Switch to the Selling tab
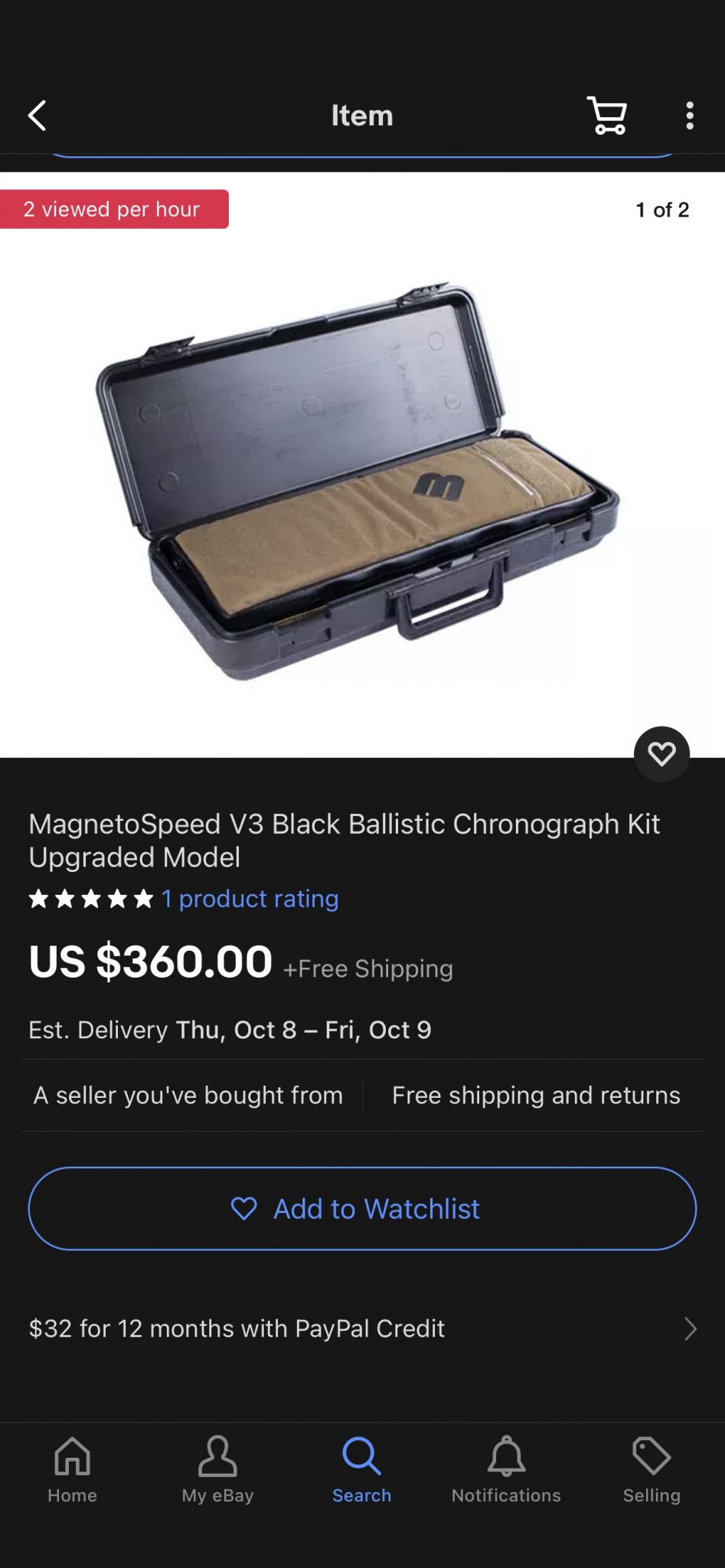The image size is (725, 1568). click(x=652, y=1470)
